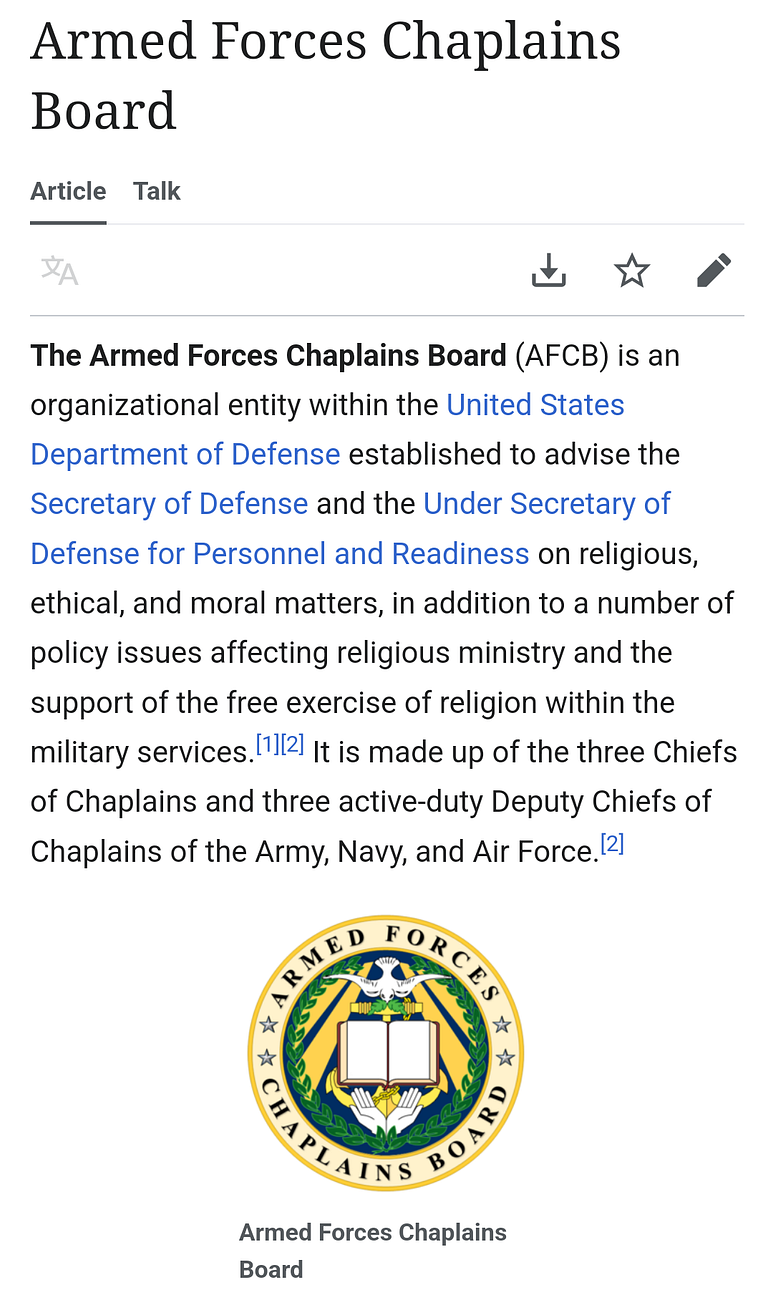The height and width of the screenshot is (1300, 773).
Task: Download this article as PDF
Action: pyautogui.click(x=548, y=270)
